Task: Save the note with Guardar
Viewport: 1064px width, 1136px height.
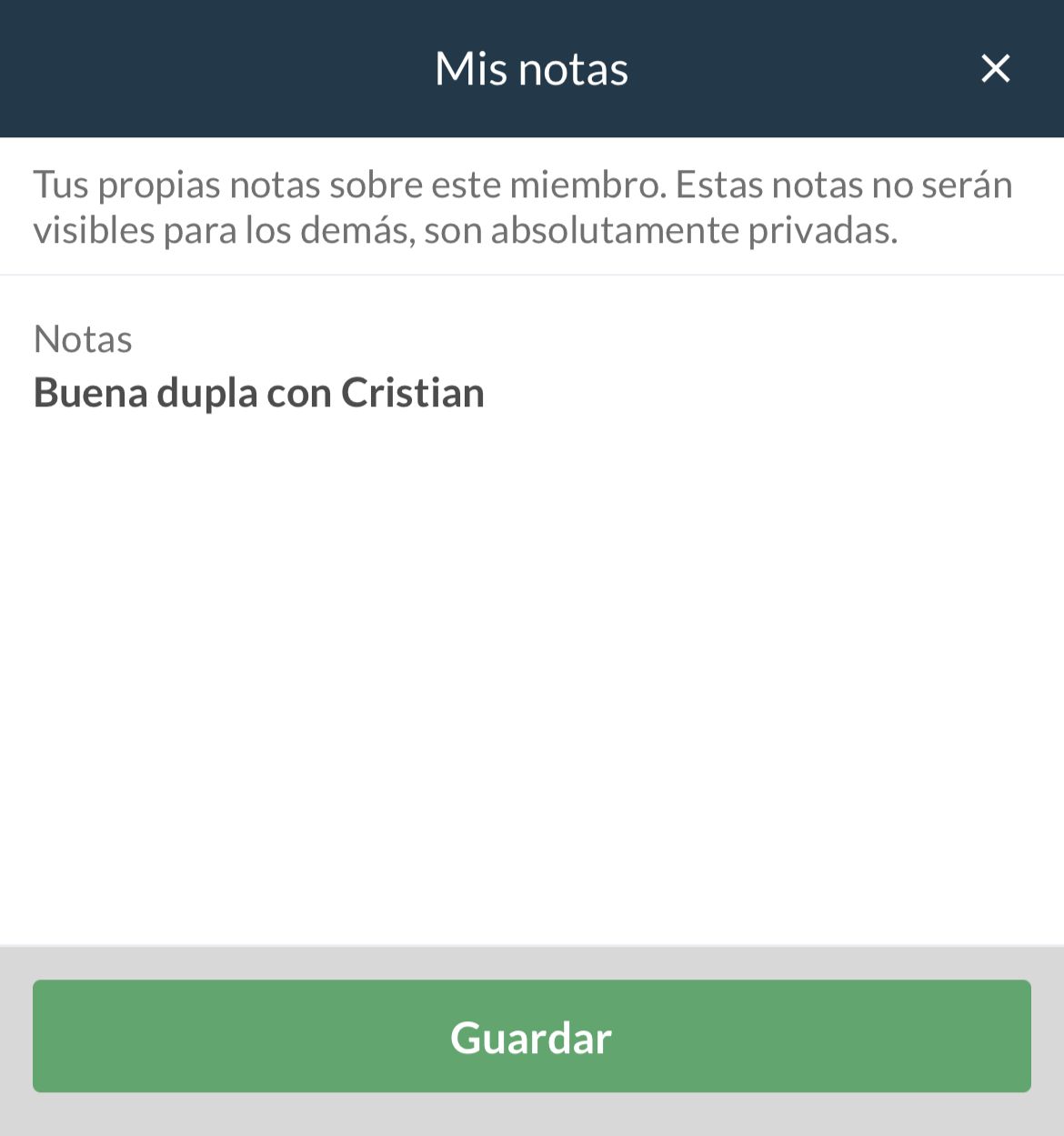Action: (531, 1036)
